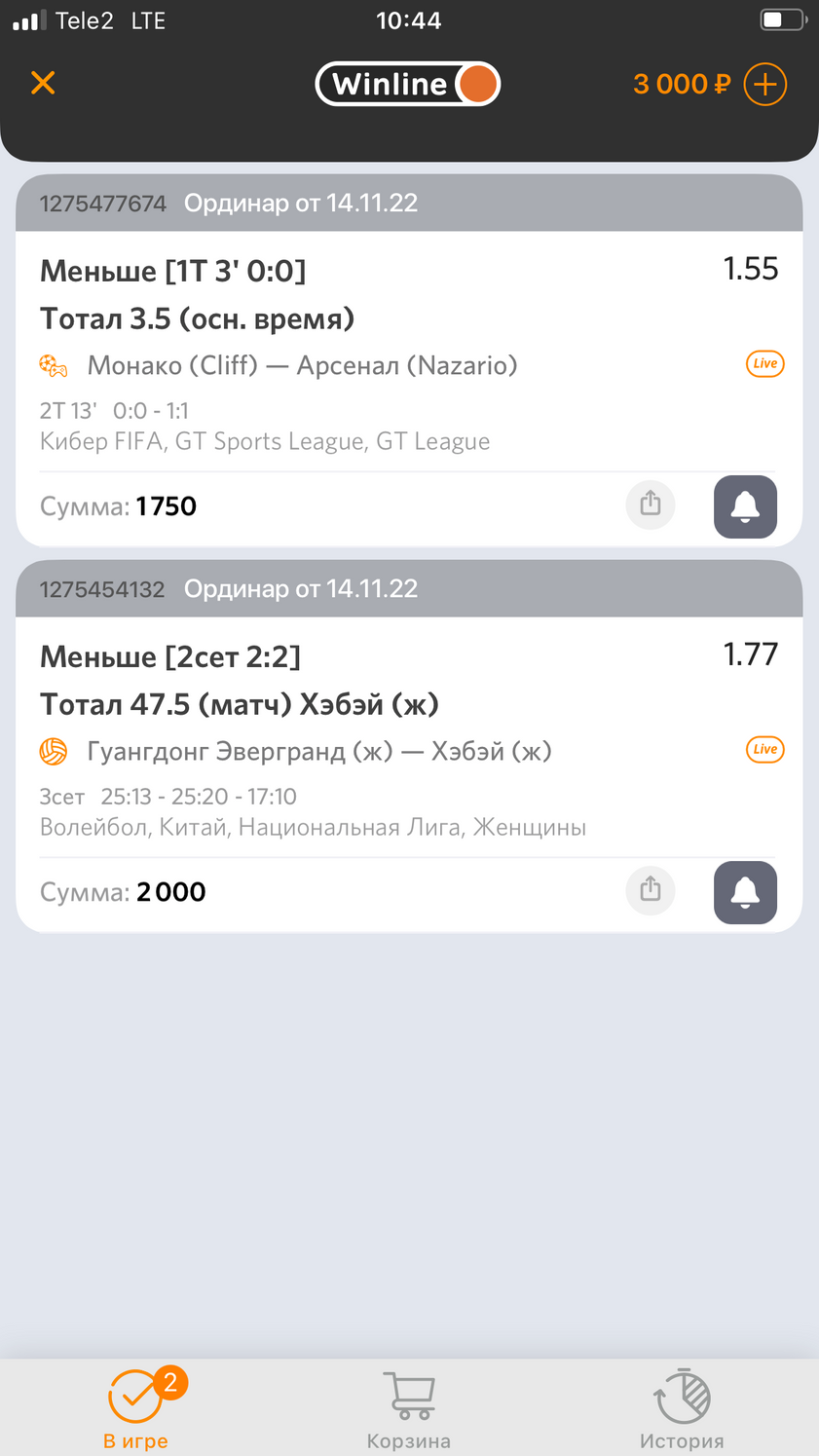The height and width of the screenshot is (1456, 819).
Task: Tap the plus icon to top up balance
Action: 765,85
